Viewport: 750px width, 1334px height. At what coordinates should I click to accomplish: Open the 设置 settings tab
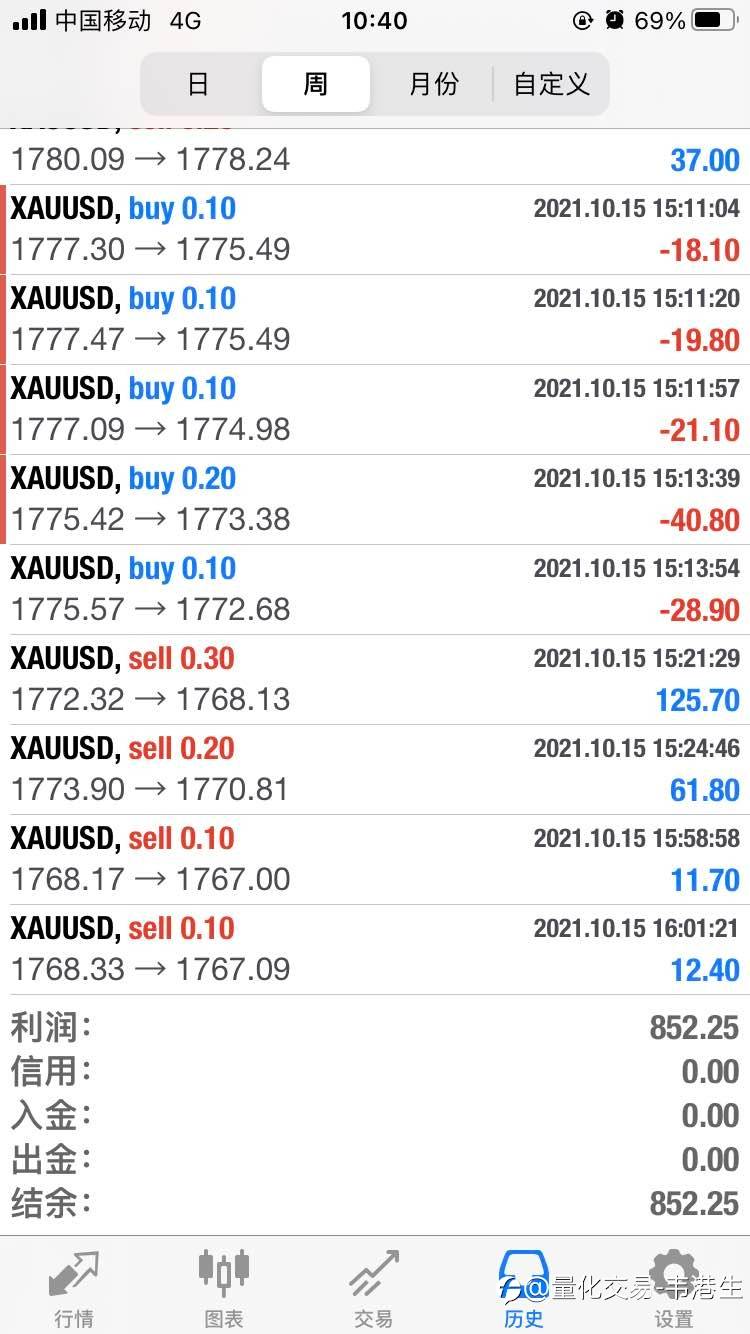(x=674, y=1286)
